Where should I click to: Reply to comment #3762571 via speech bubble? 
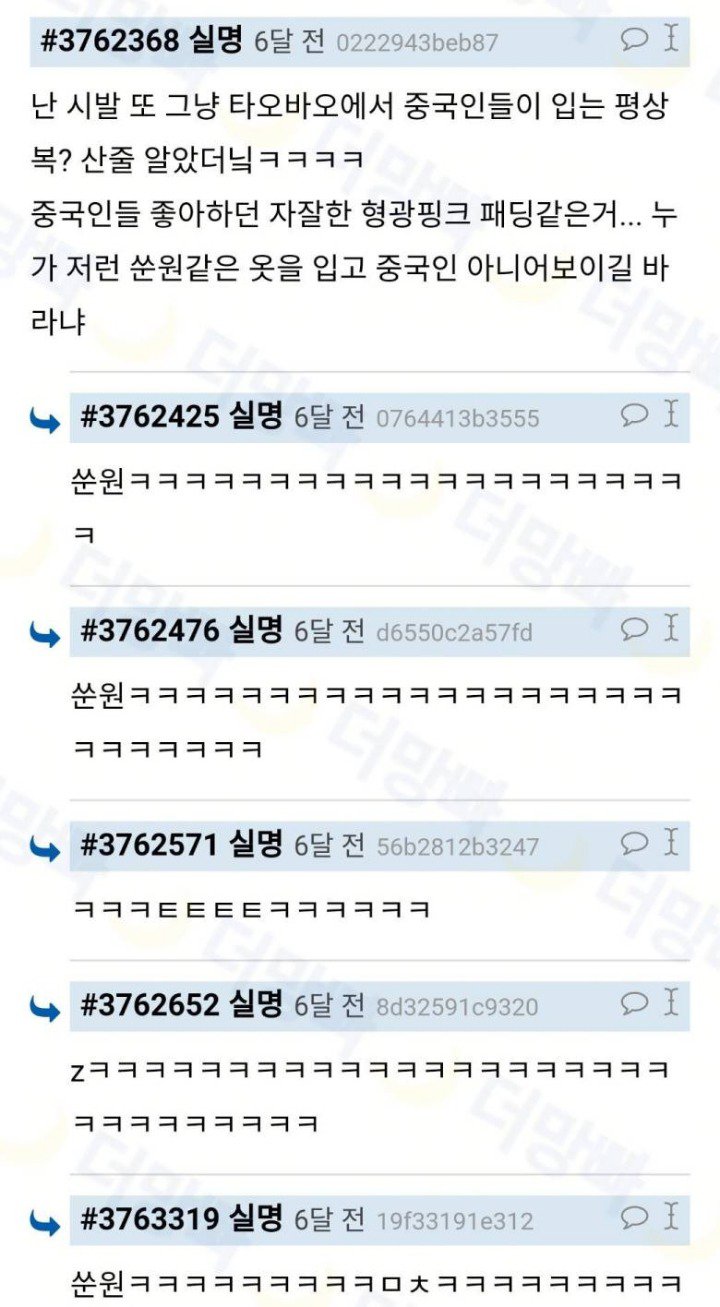tap(634, 843)
